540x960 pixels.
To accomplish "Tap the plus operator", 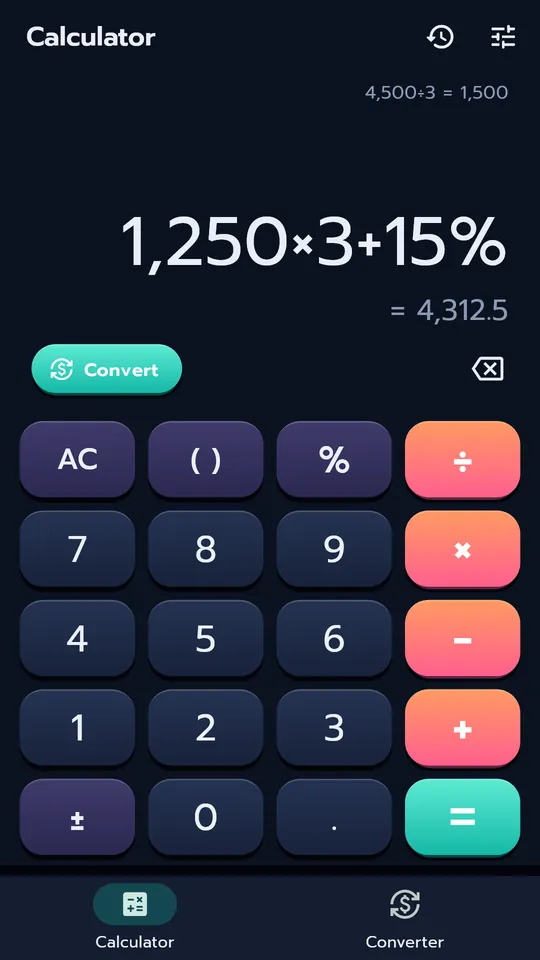I will click(x=463, y=728).
